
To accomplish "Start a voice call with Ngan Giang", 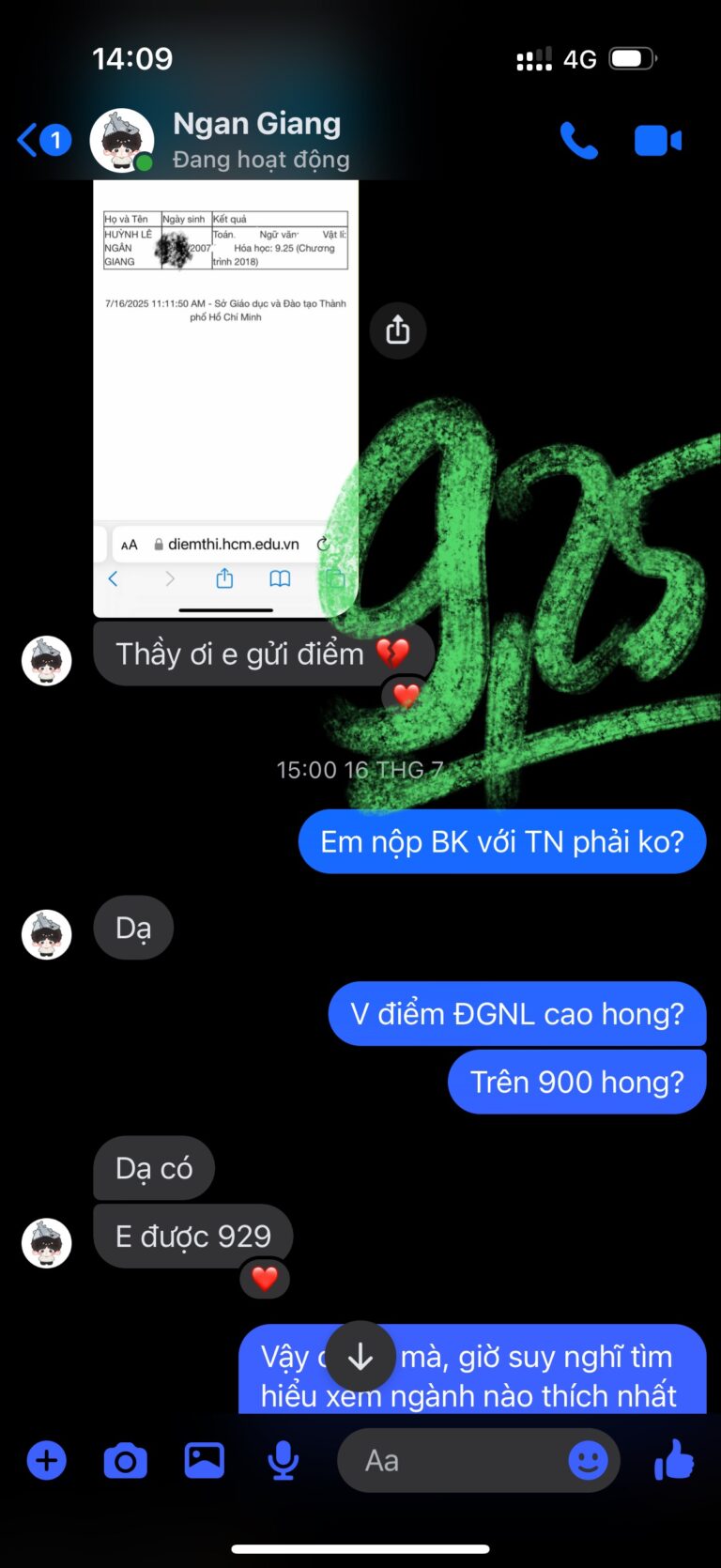I will (x=578, y=141).
